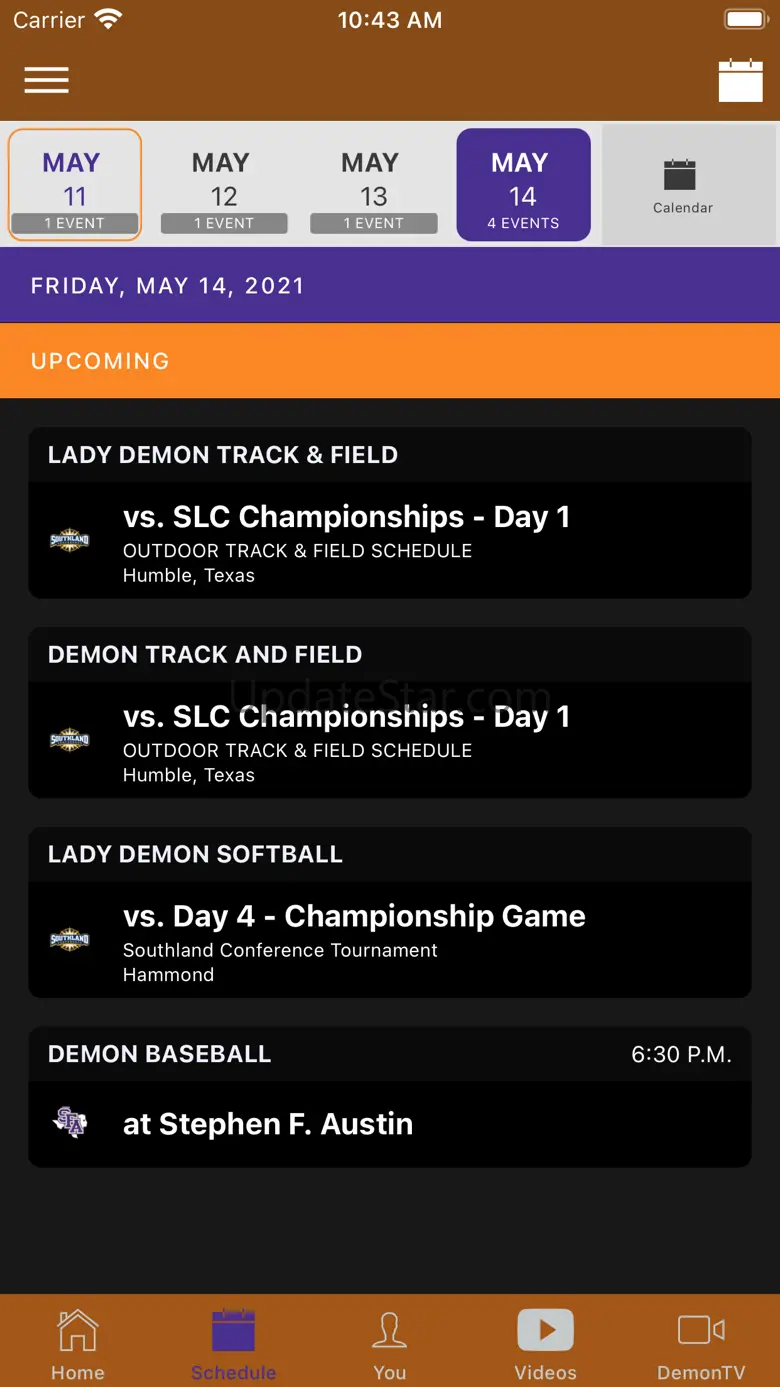Open the Videos tab

545,1345
